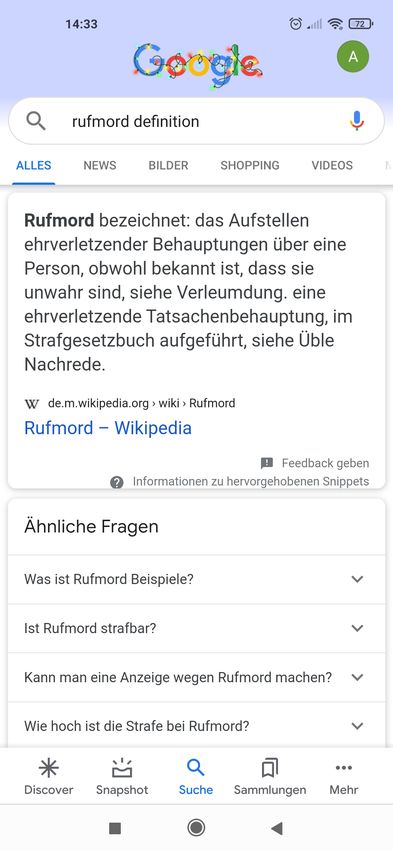Tap Feedback geben

(x=315, y=463)
